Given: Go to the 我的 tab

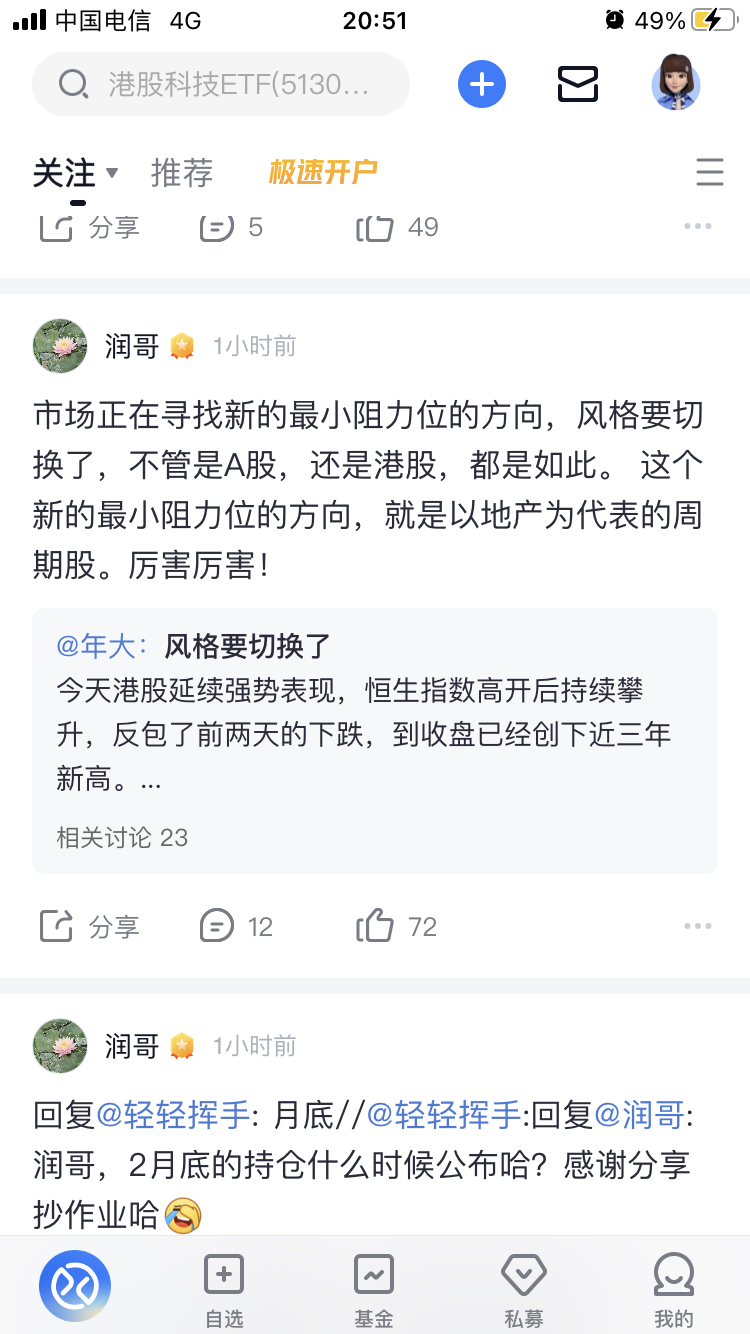Looking at the screenshot, I should pos(673,1289).
